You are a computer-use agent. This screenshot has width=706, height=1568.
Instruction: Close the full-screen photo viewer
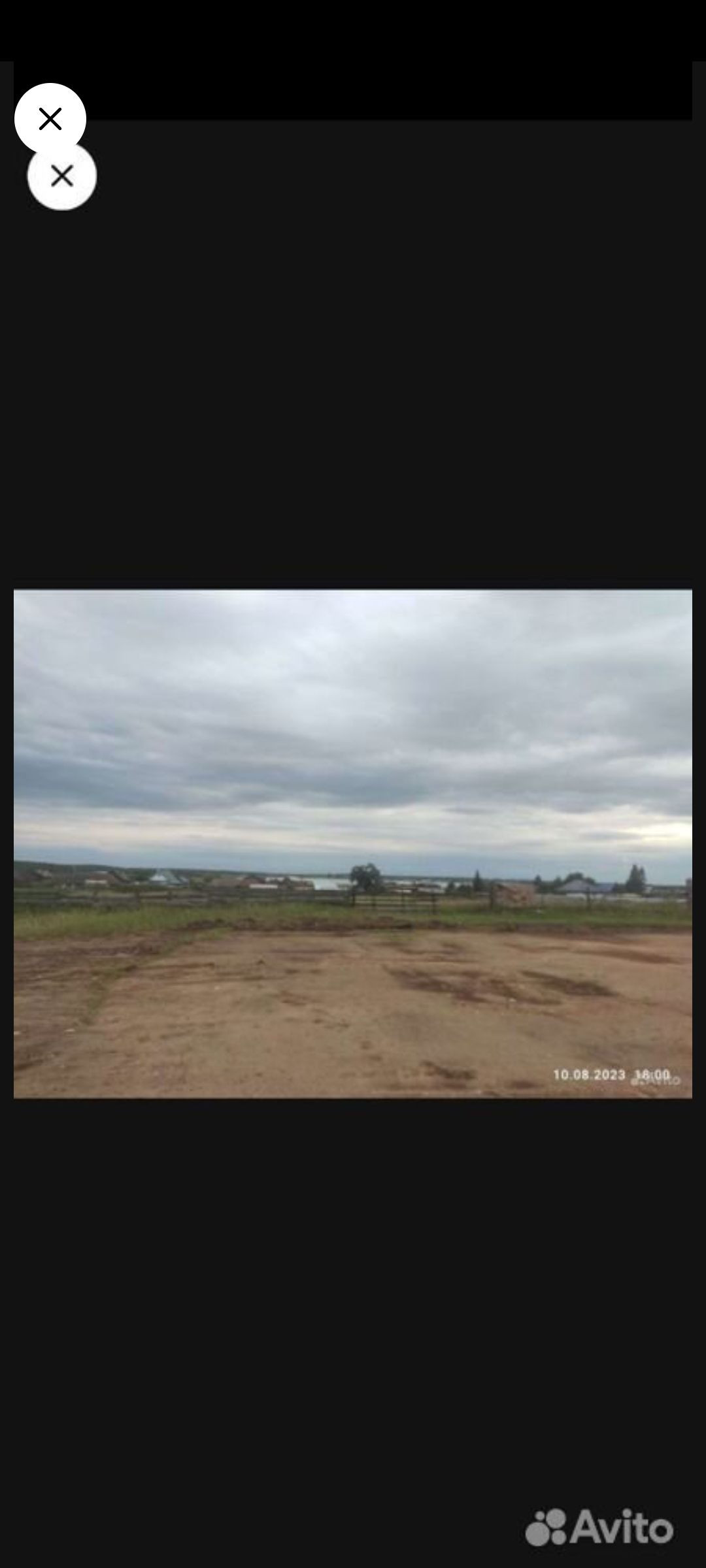click(x=50, y=119)
